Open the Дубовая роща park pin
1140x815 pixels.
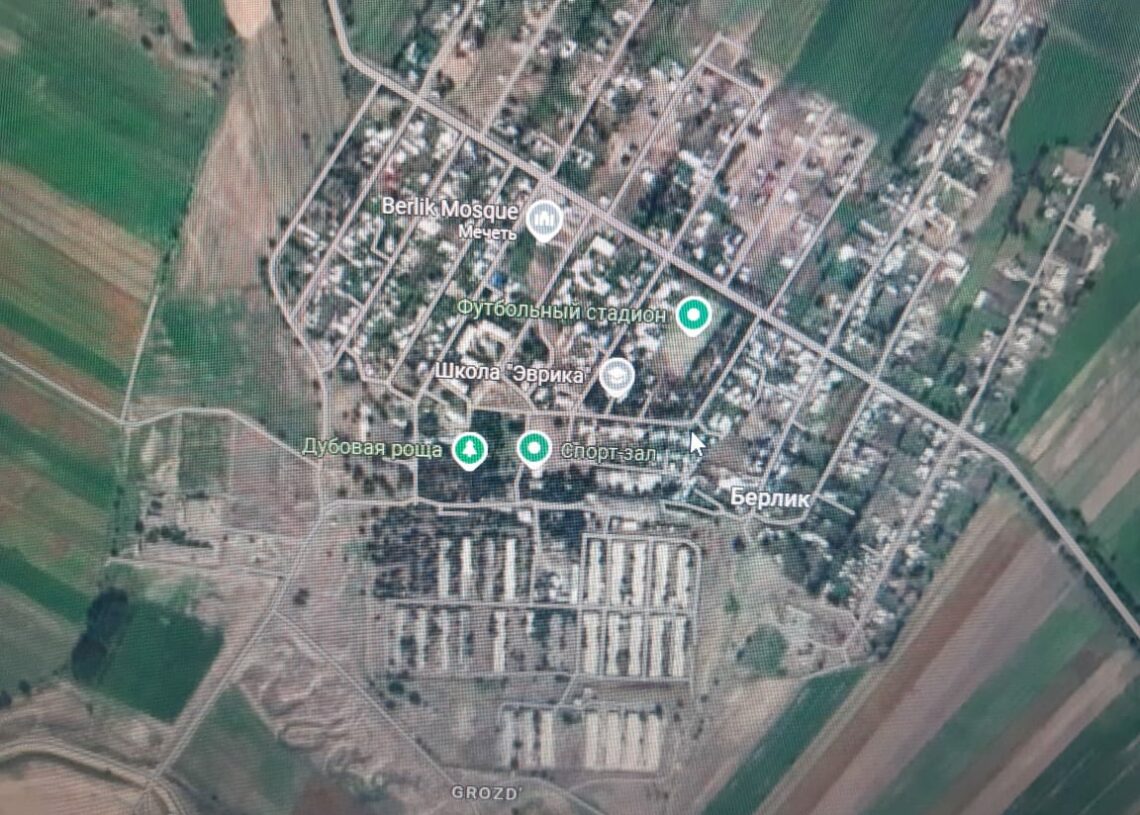tap(467, 449)
